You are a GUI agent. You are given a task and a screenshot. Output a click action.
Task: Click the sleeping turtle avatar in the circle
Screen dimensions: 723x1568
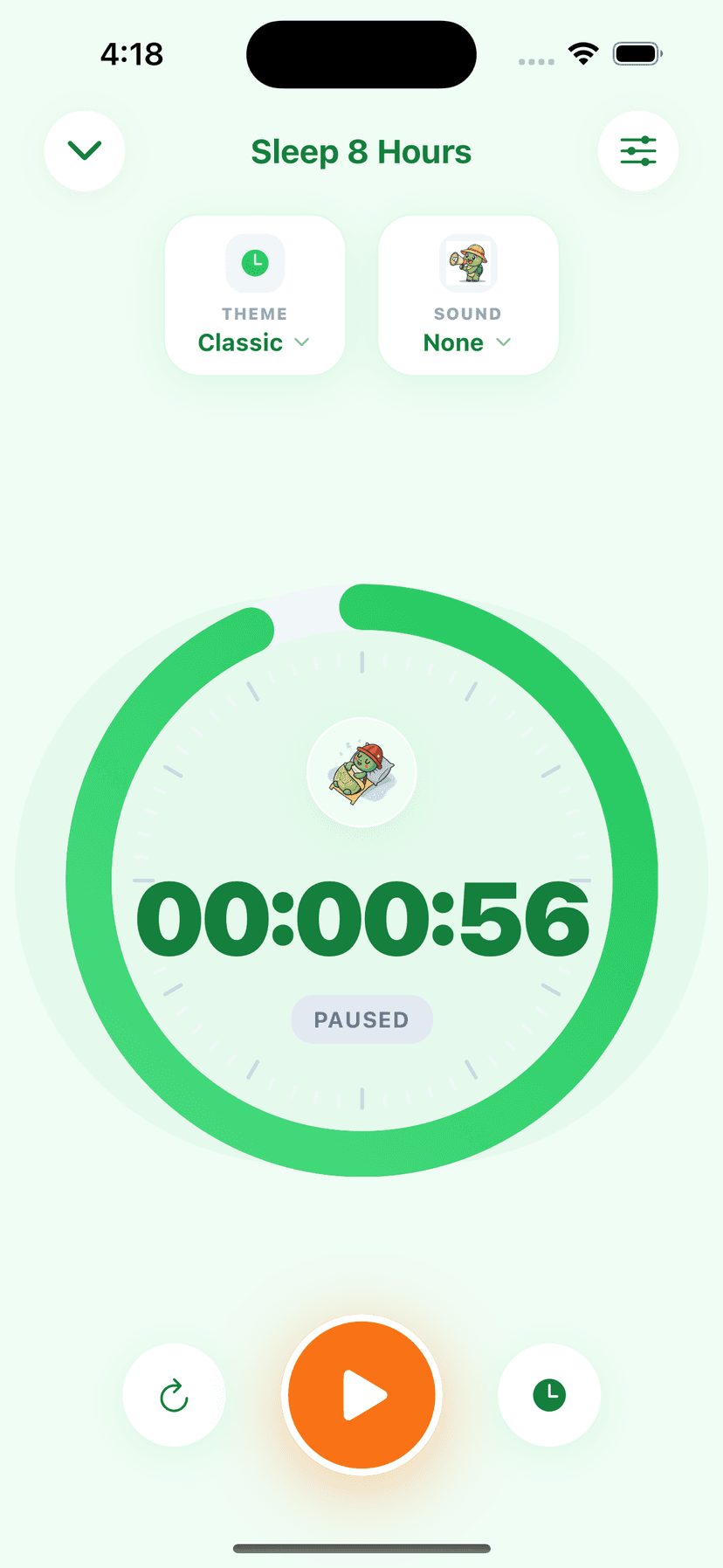(x=361, y=771)
